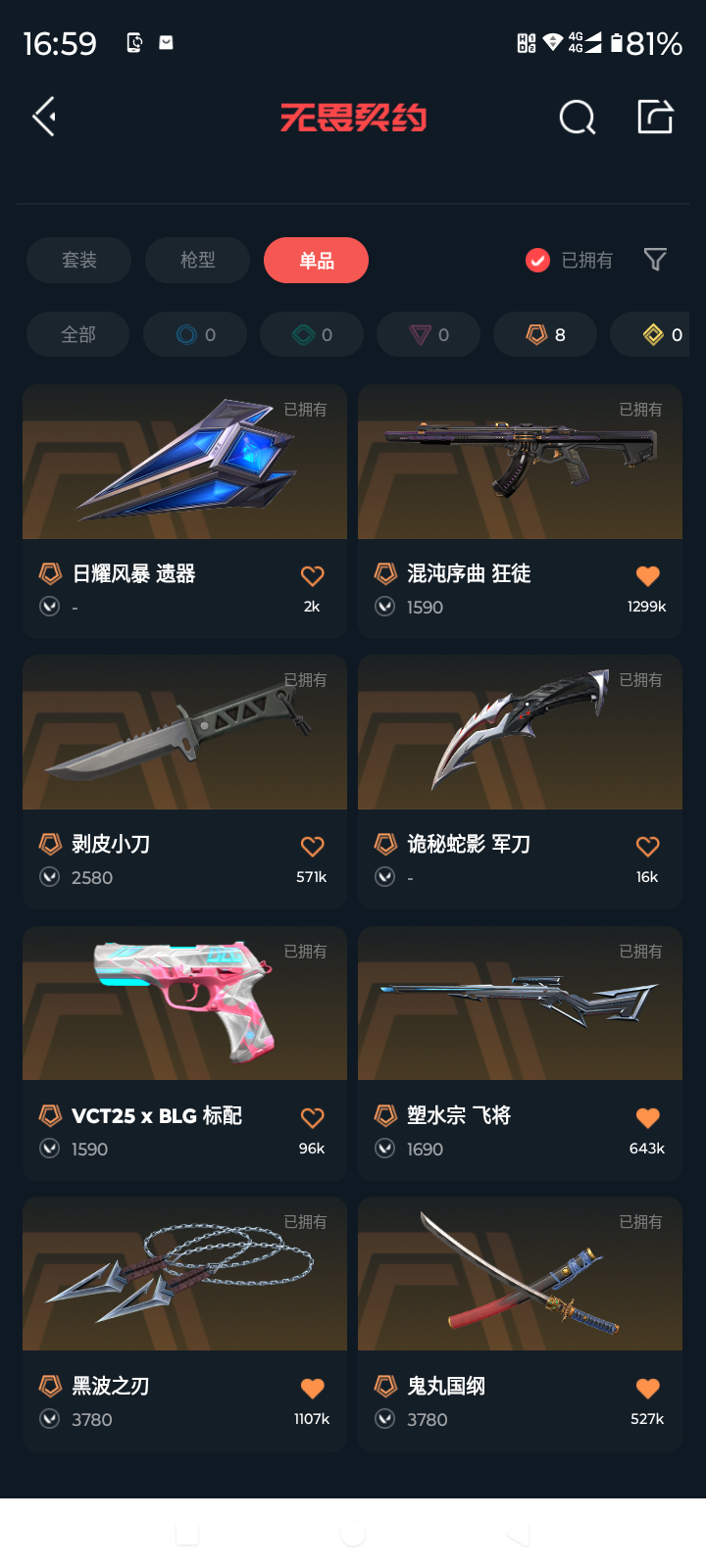This screenshot has width=706, height=1568.
Task: Filter by orange tier chip showing 8
Action: tap(545, 335)
